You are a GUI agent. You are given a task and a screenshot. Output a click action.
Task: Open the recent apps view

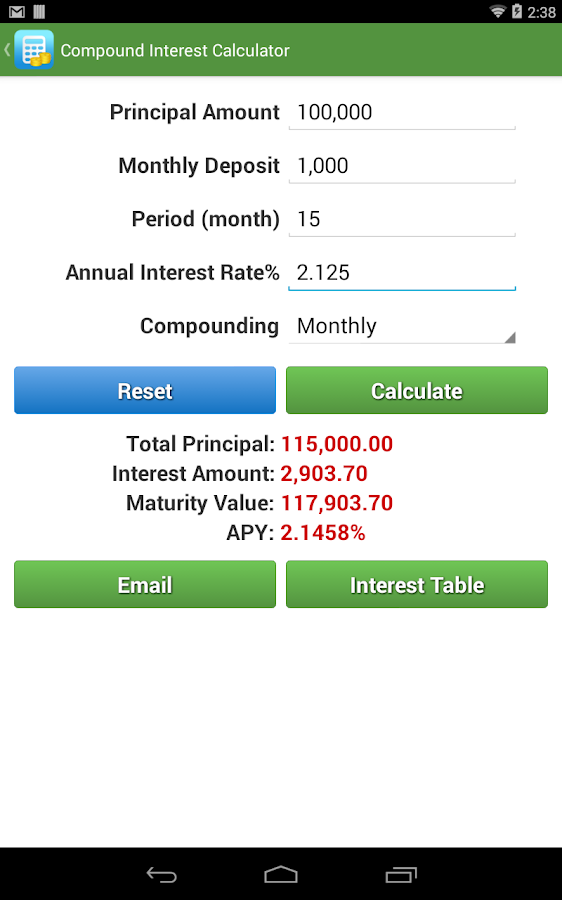pyautogui.click(x=401, y=875)
